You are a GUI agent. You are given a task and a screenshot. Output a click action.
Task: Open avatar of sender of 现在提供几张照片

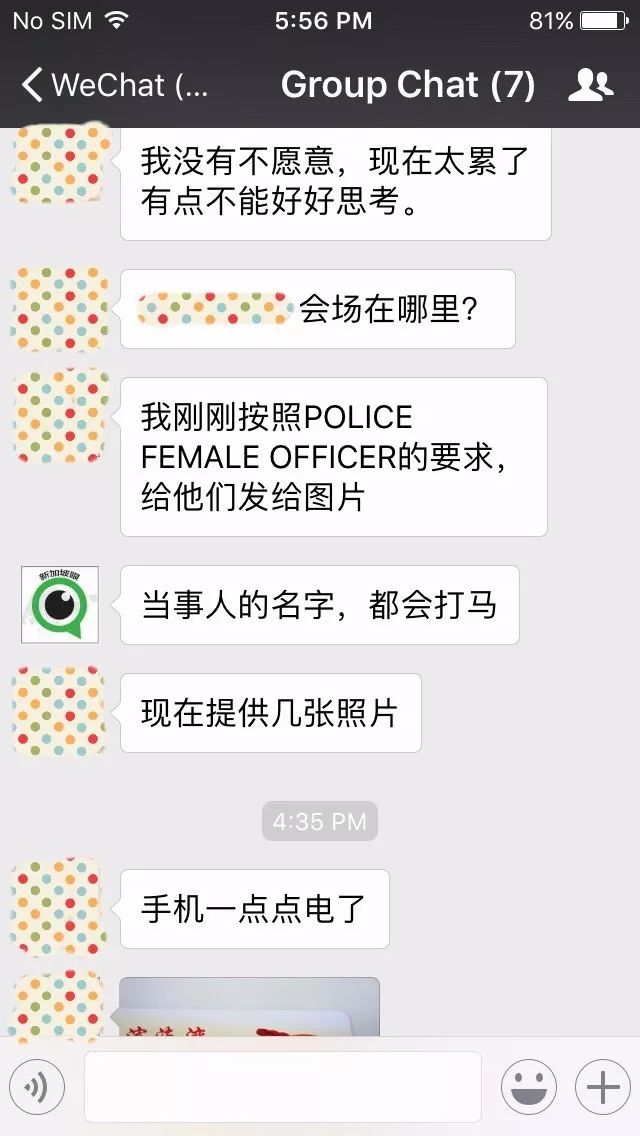click(x=60, y=713)
